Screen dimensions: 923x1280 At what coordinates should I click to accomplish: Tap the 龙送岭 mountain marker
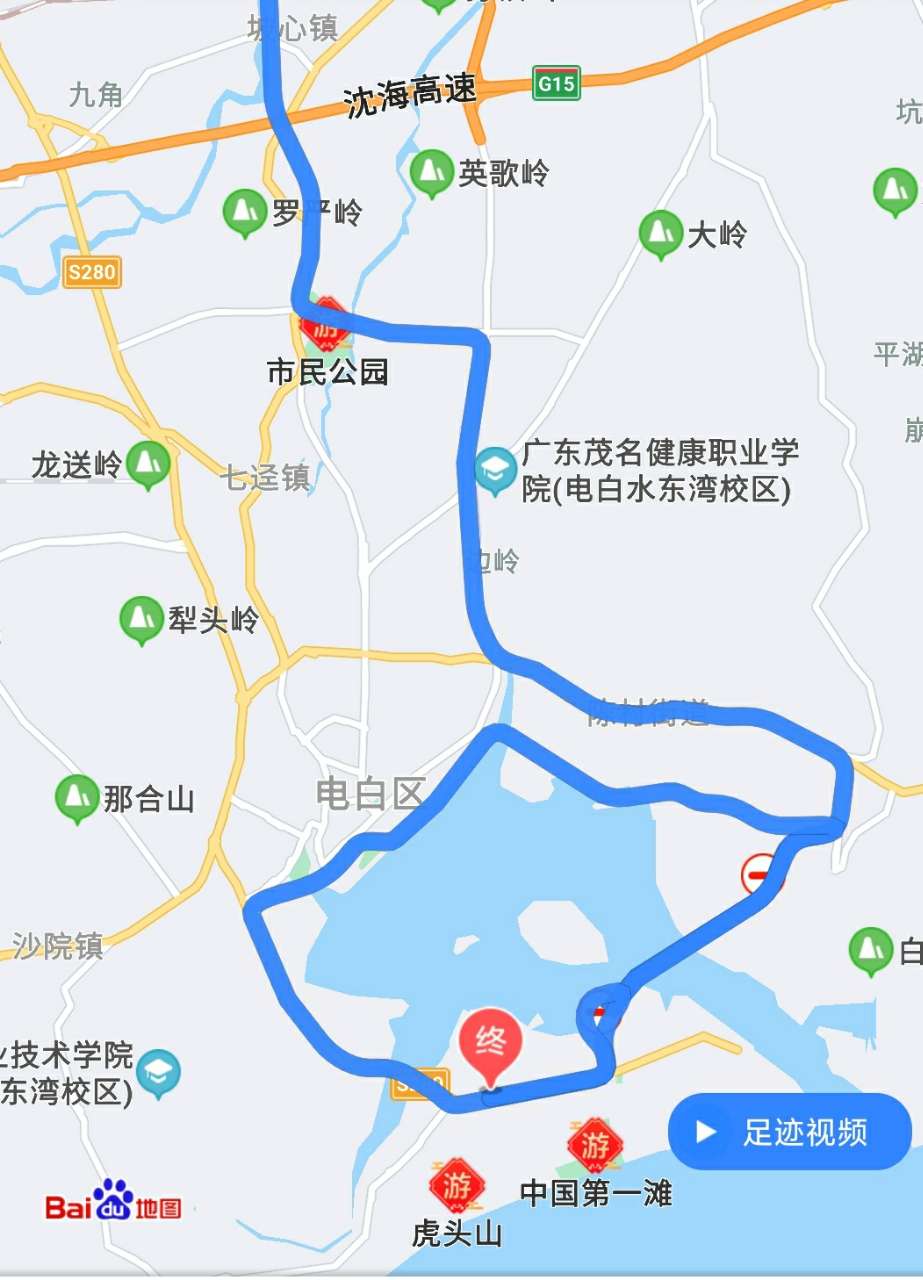coord(150,464)
